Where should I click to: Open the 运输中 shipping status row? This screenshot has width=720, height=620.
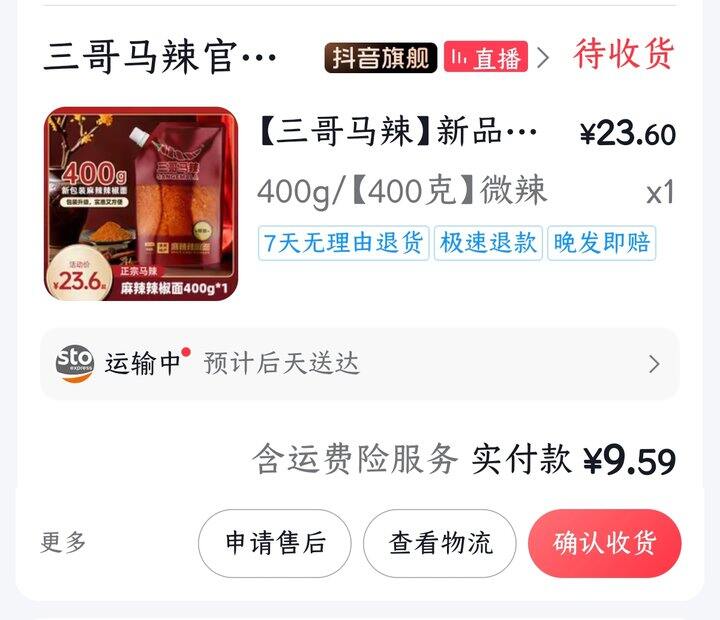coord(359,363)
